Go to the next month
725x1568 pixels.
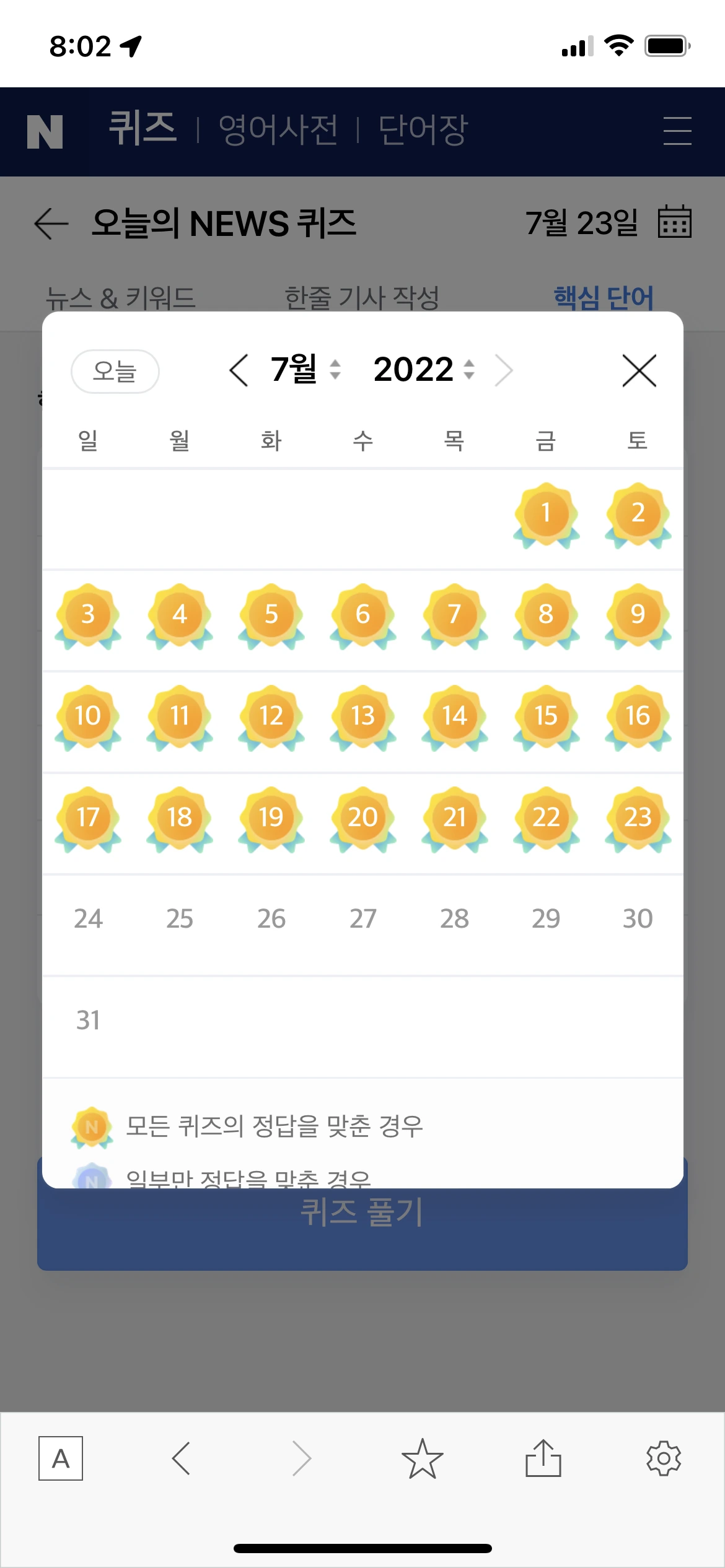(x=504, y=370)
